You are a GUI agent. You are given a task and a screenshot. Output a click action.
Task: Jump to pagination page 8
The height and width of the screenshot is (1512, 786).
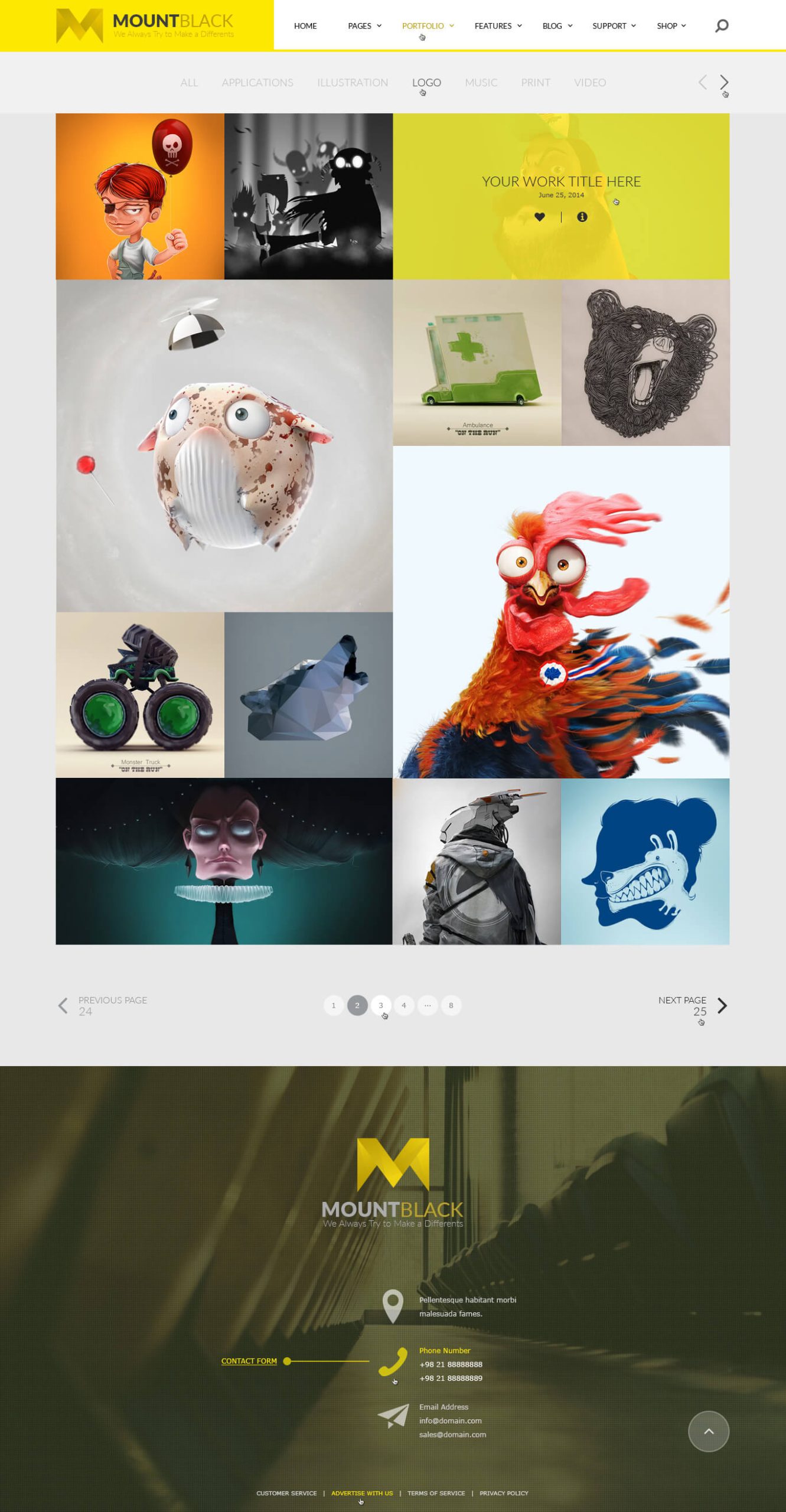click(451, 1005)
